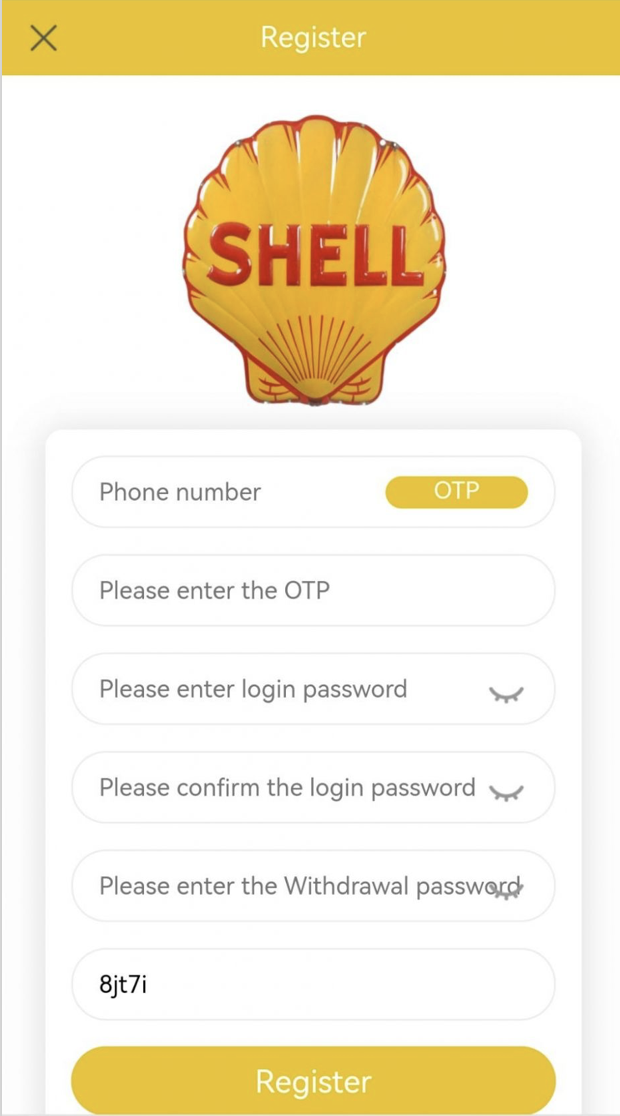Viewport: 620px width, 1116px height.
Task: Tap the Withdrawal password field
Action: coord(280,886)
